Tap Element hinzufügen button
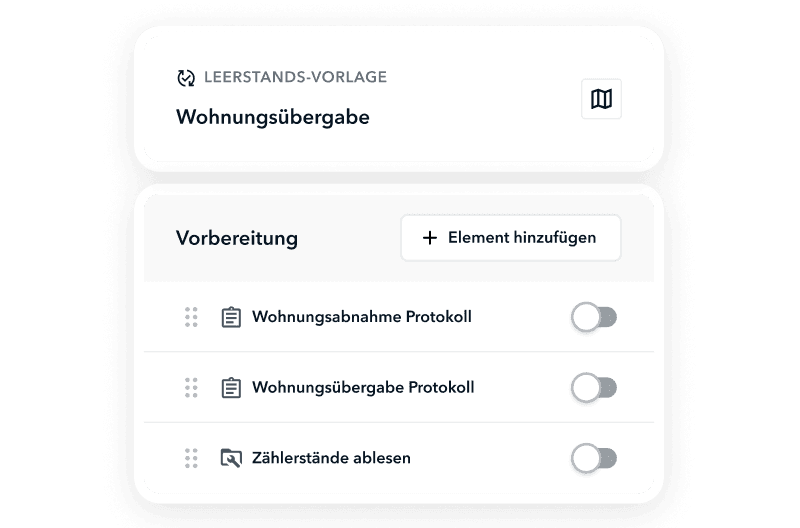Screen dimensions: 800x528 tap(510, 238)
